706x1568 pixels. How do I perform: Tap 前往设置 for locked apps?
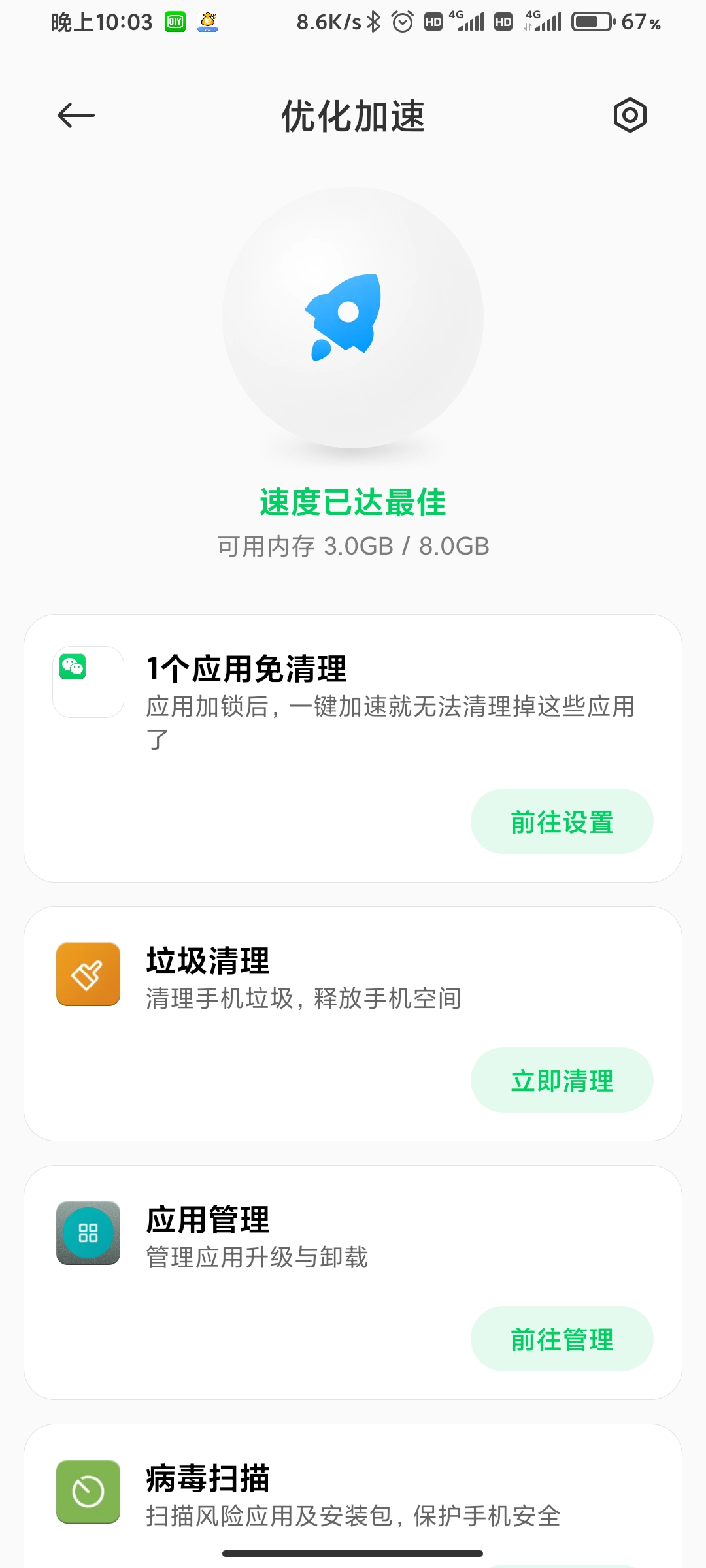pos(562,821)
